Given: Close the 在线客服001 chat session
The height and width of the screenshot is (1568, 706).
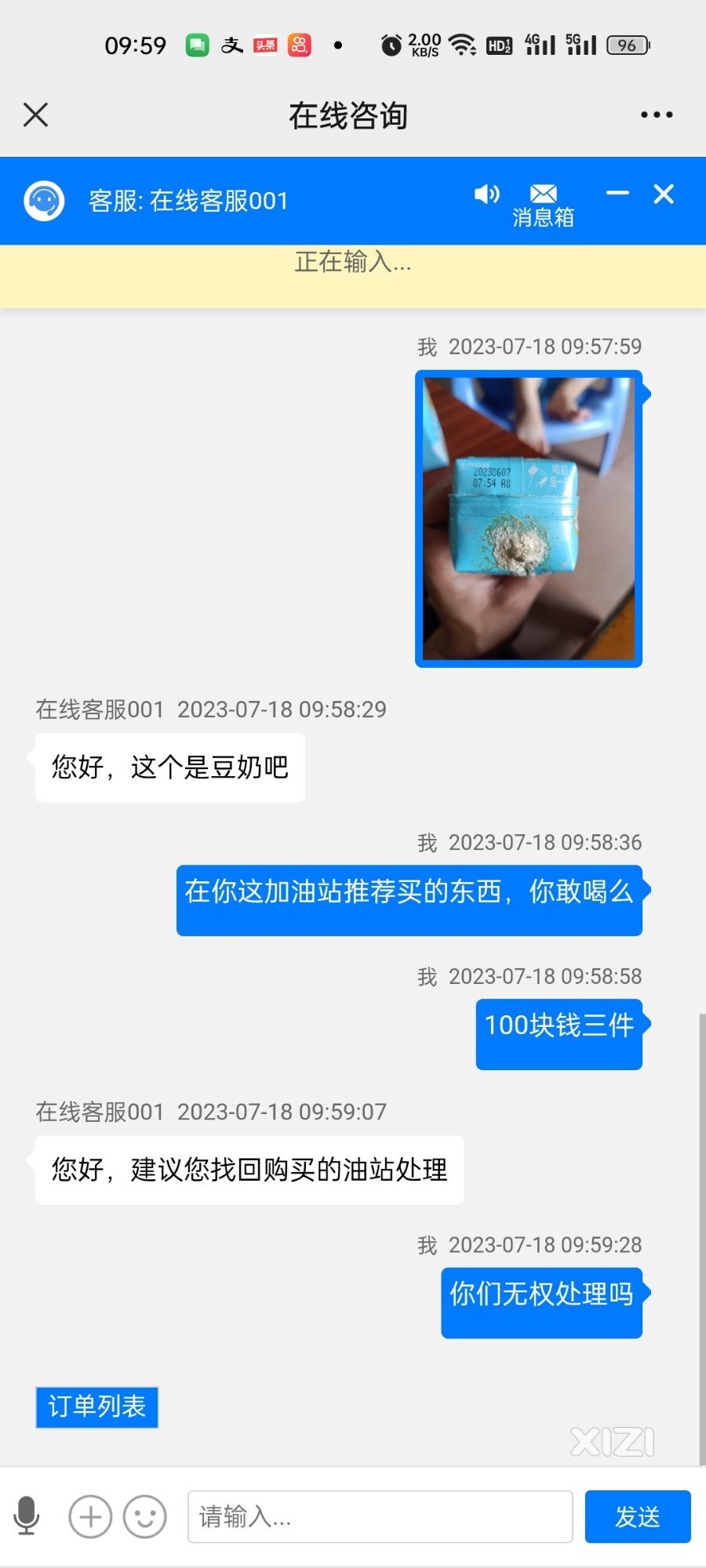Looking at the screenshot, I should pyautogui.click(x=664, y=194).
